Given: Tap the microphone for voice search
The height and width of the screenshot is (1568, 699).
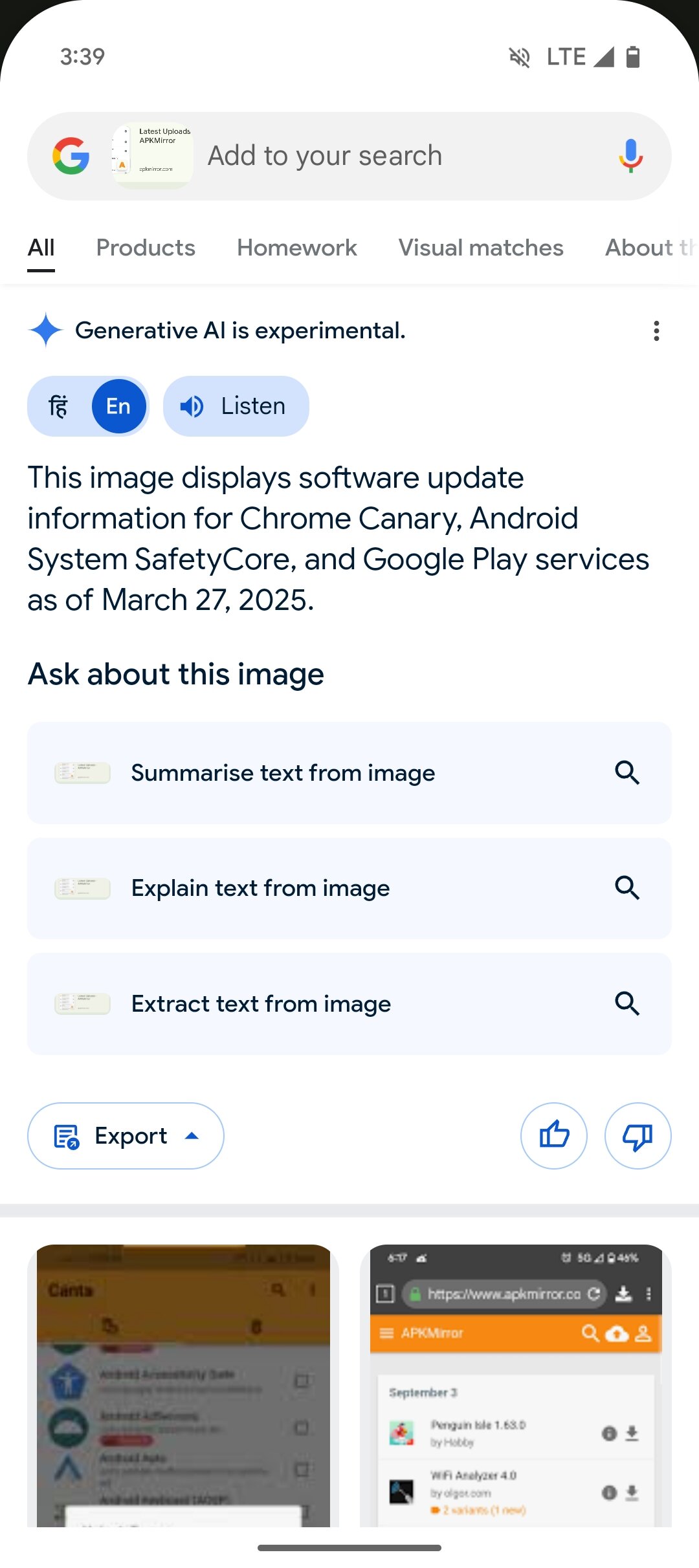Looking at the screenshot, I should (x=630, y=156).
